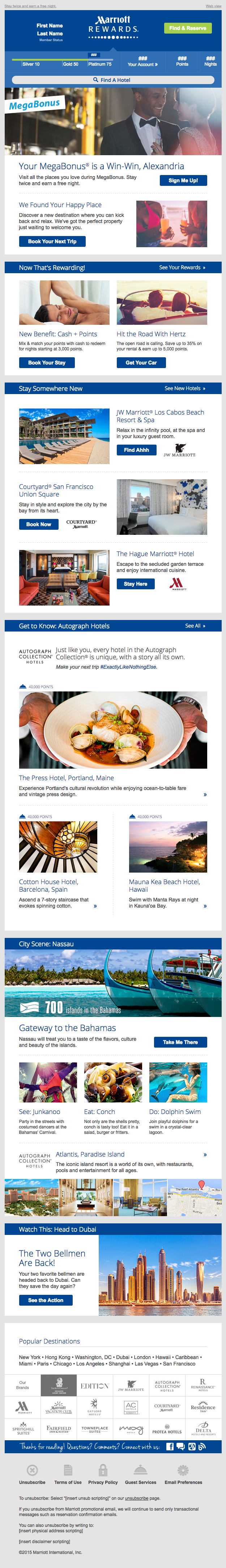Image resolution: width=226 pixels, height=1568 pixels.
Task: Tap the Book Your Stay button
Action: 46,362
